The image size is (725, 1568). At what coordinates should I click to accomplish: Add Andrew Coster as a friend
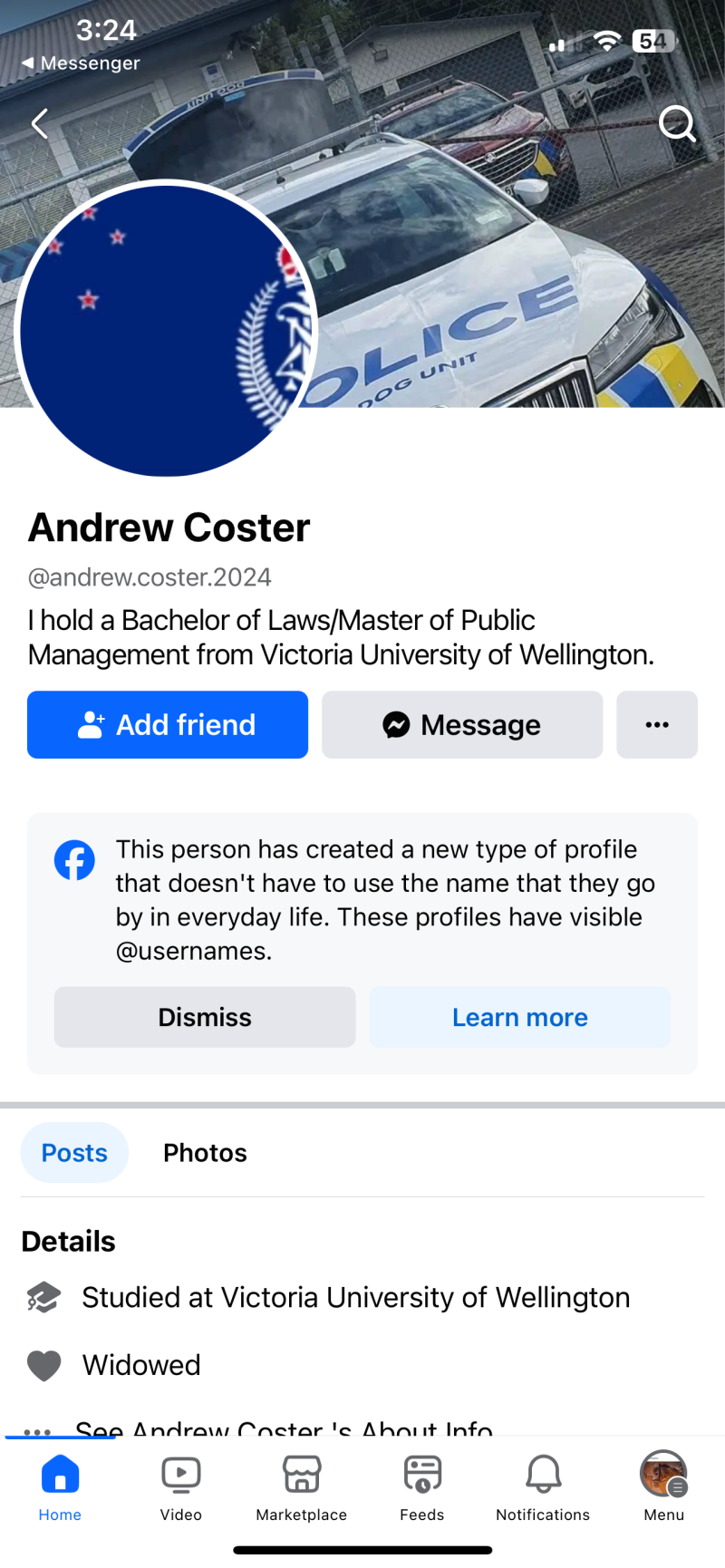pyautogui.click(x=168, y=725)
